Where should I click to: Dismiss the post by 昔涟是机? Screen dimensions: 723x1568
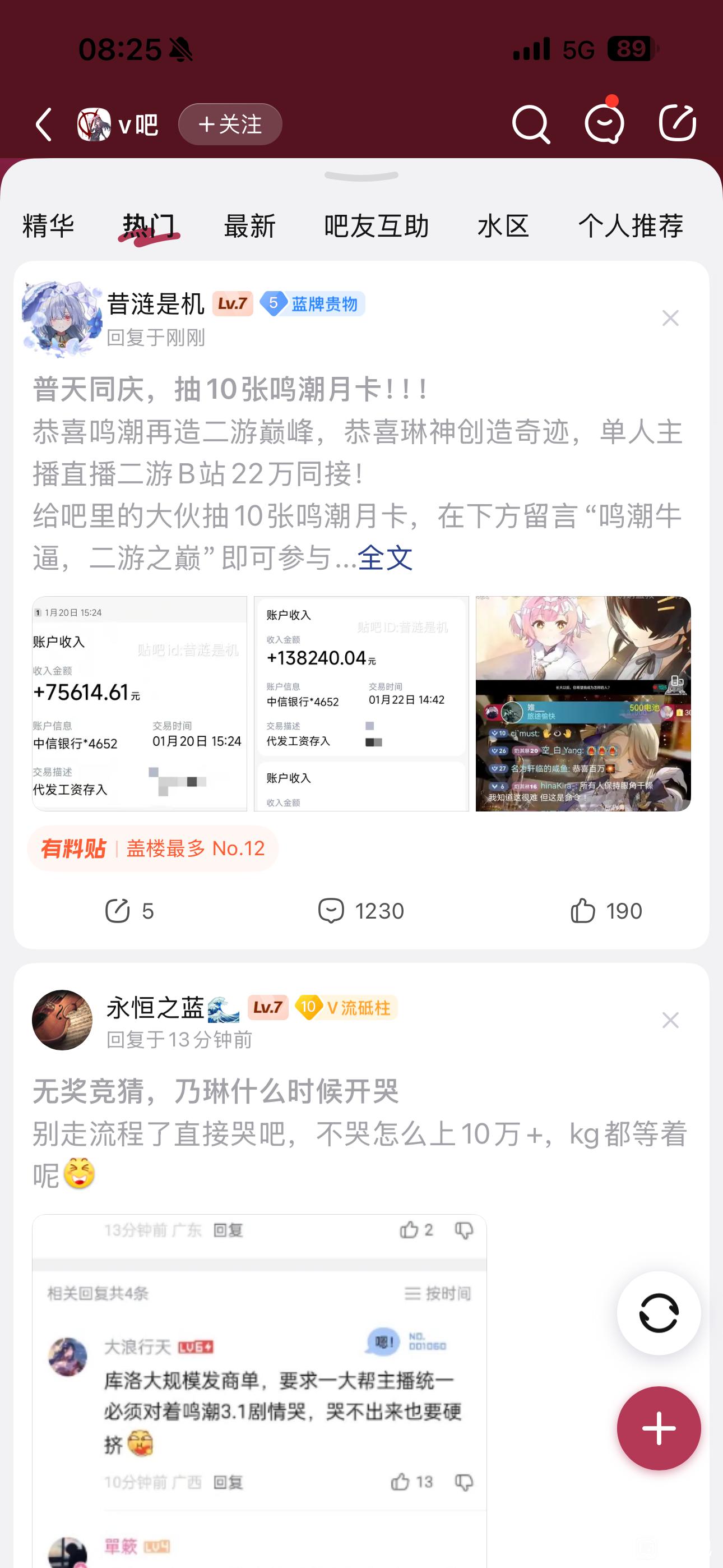point(670,318)
